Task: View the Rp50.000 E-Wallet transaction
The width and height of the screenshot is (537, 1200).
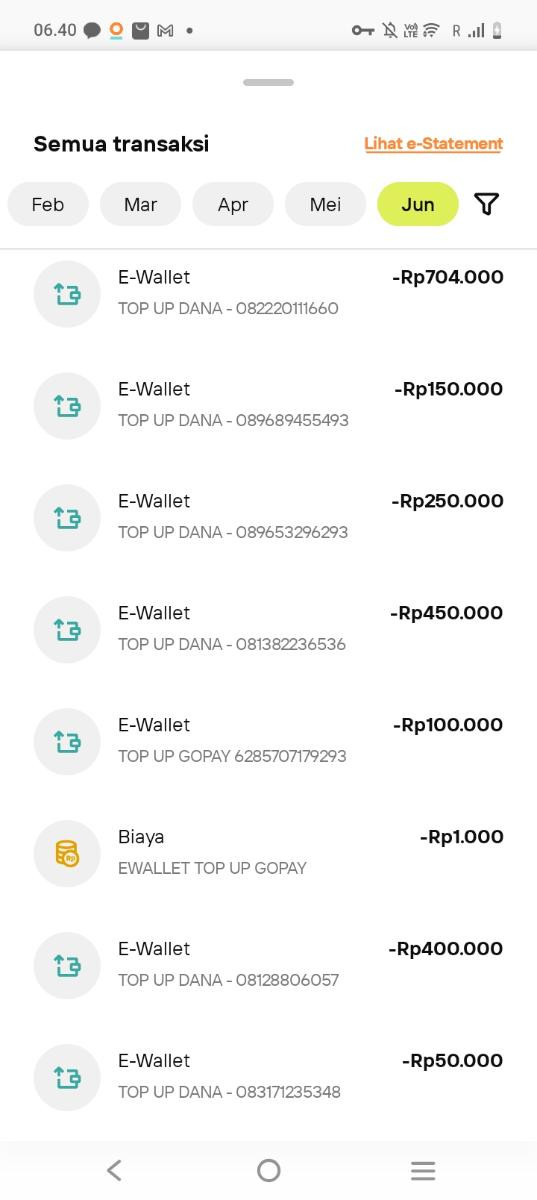Action: click(268, 1077)
